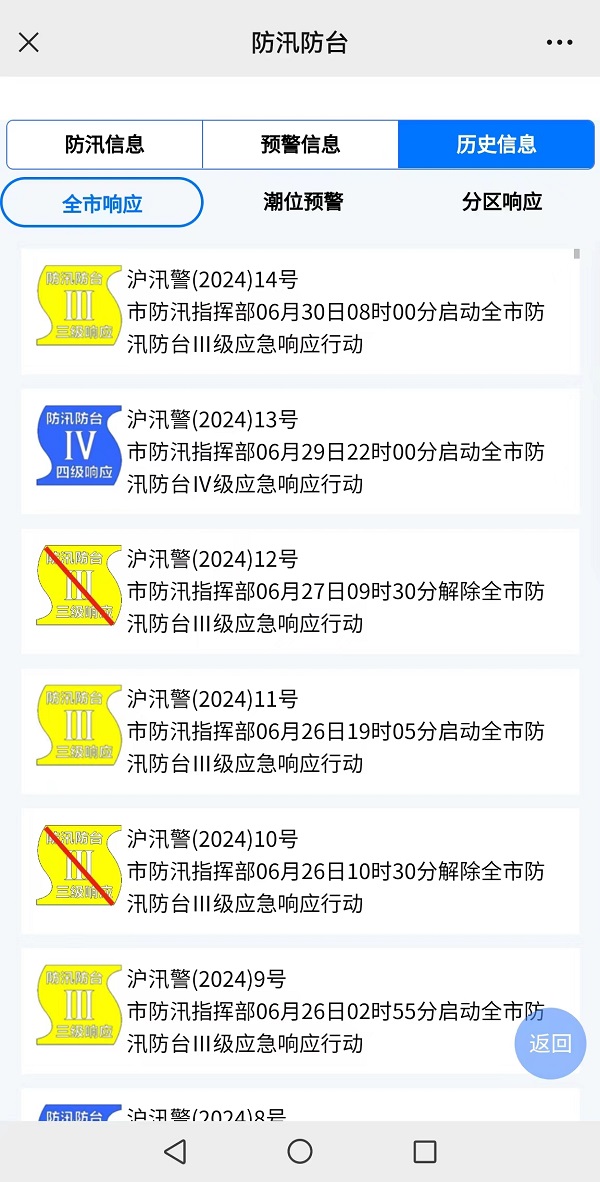Open the three-dot overflow menu
The width and height of the screenshot is (600, 1182).
coord(559,43)
